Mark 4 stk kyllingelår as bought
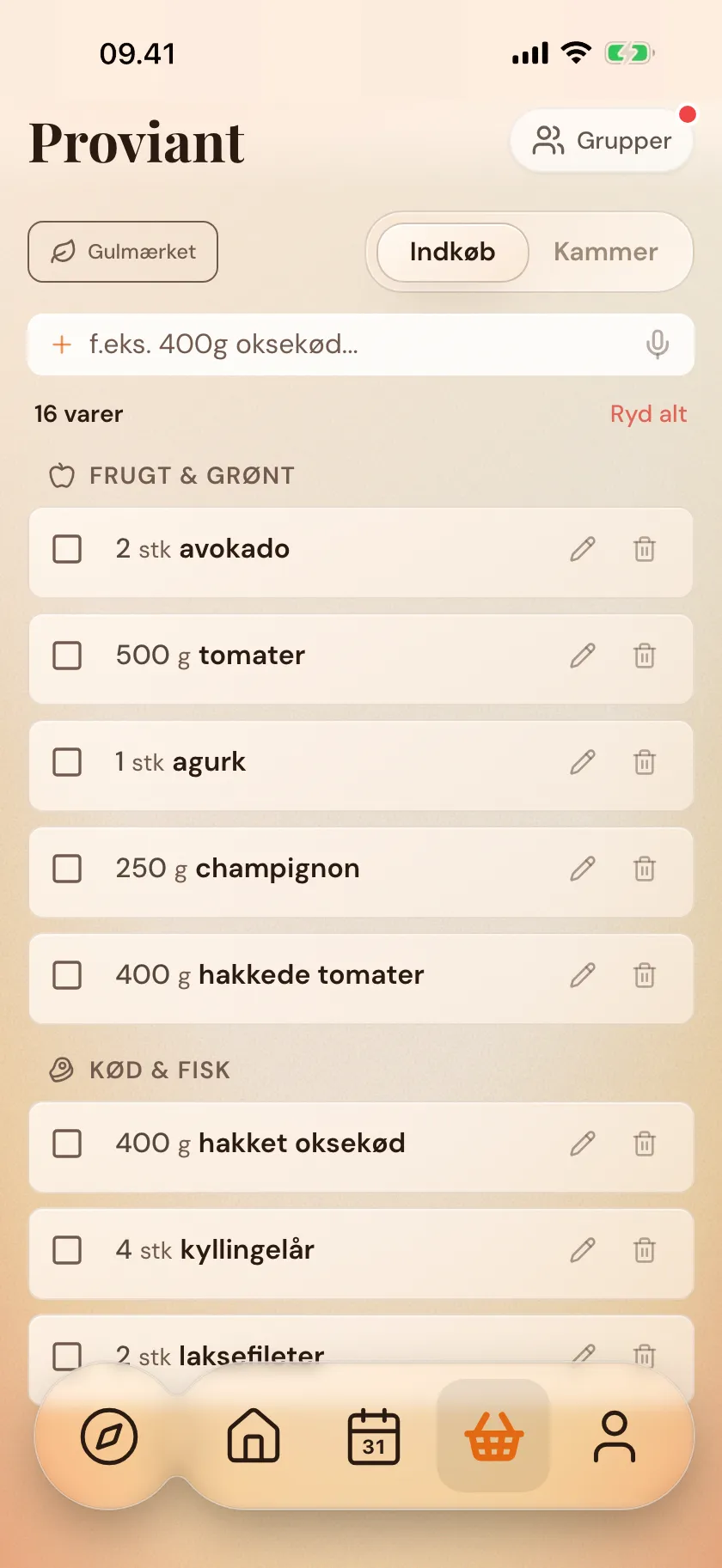 click(67, 1250)
